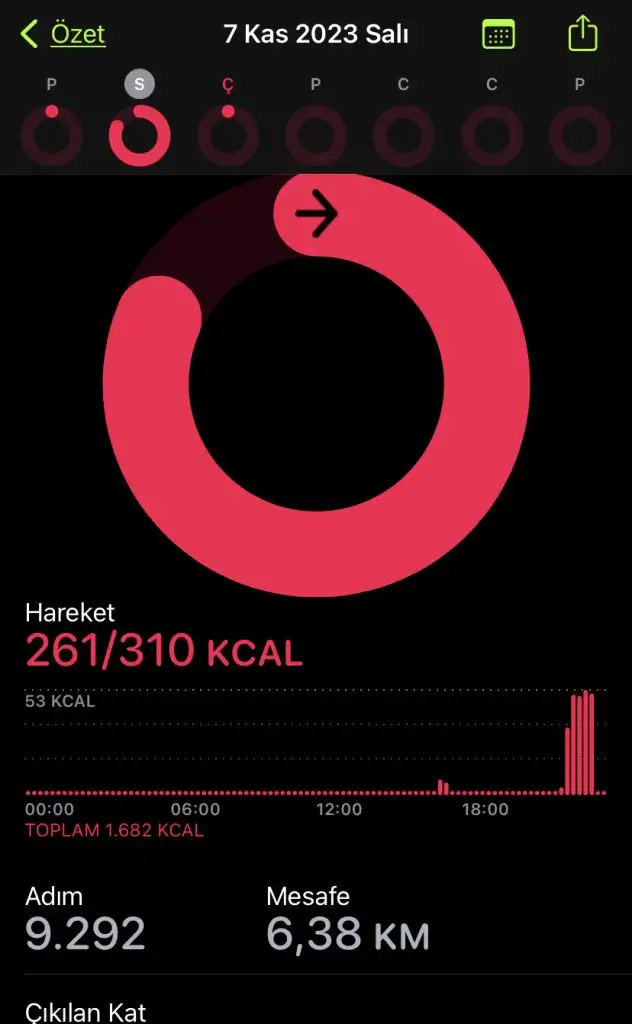Show Cuma's ring in the week strip
Image resolution: width=632 pixels, height=1024 pixels.
tap(403, 134)
